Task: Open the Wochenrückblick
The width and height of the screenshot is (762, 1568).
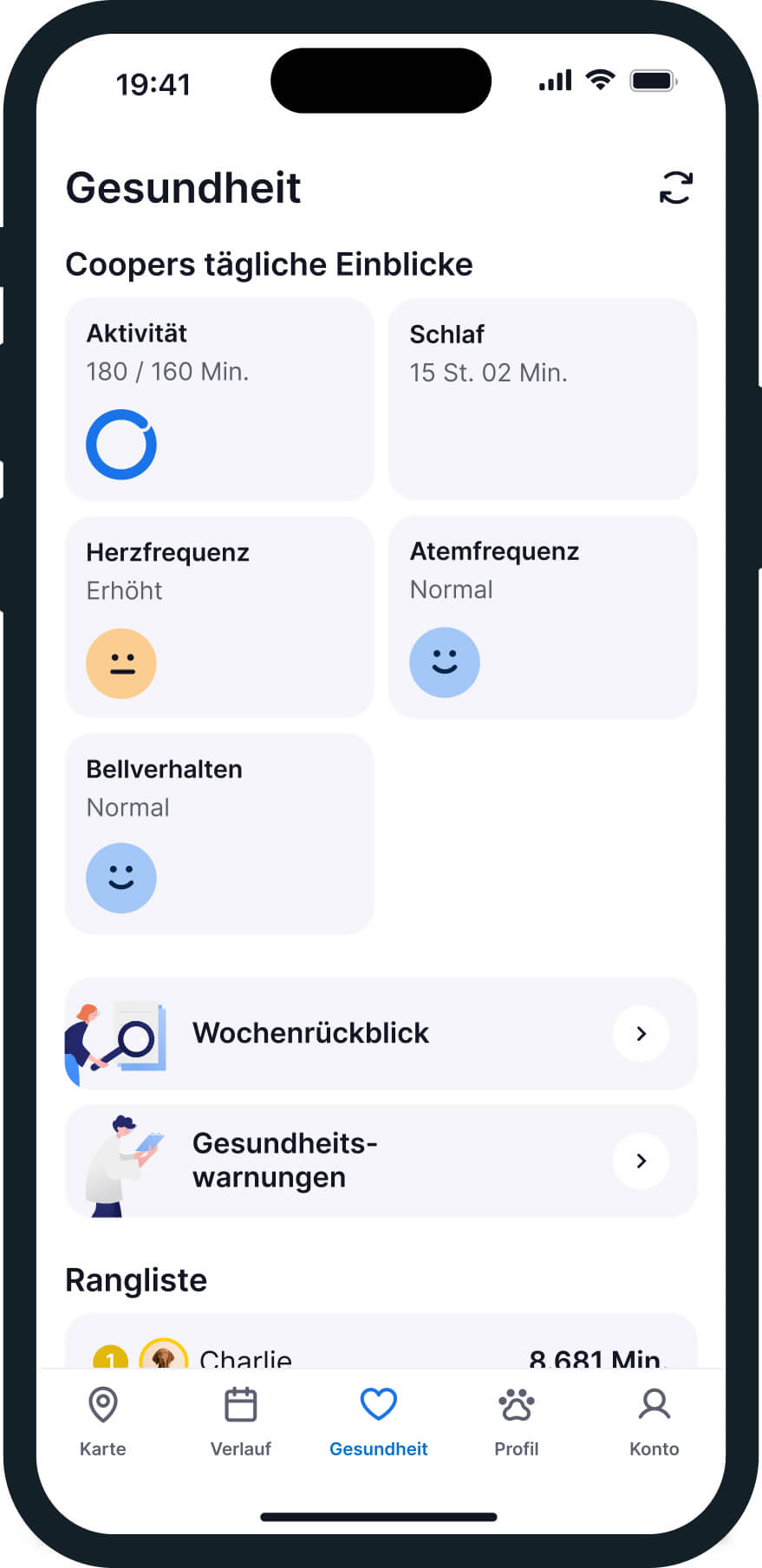Action: [x=381, y=1033]
